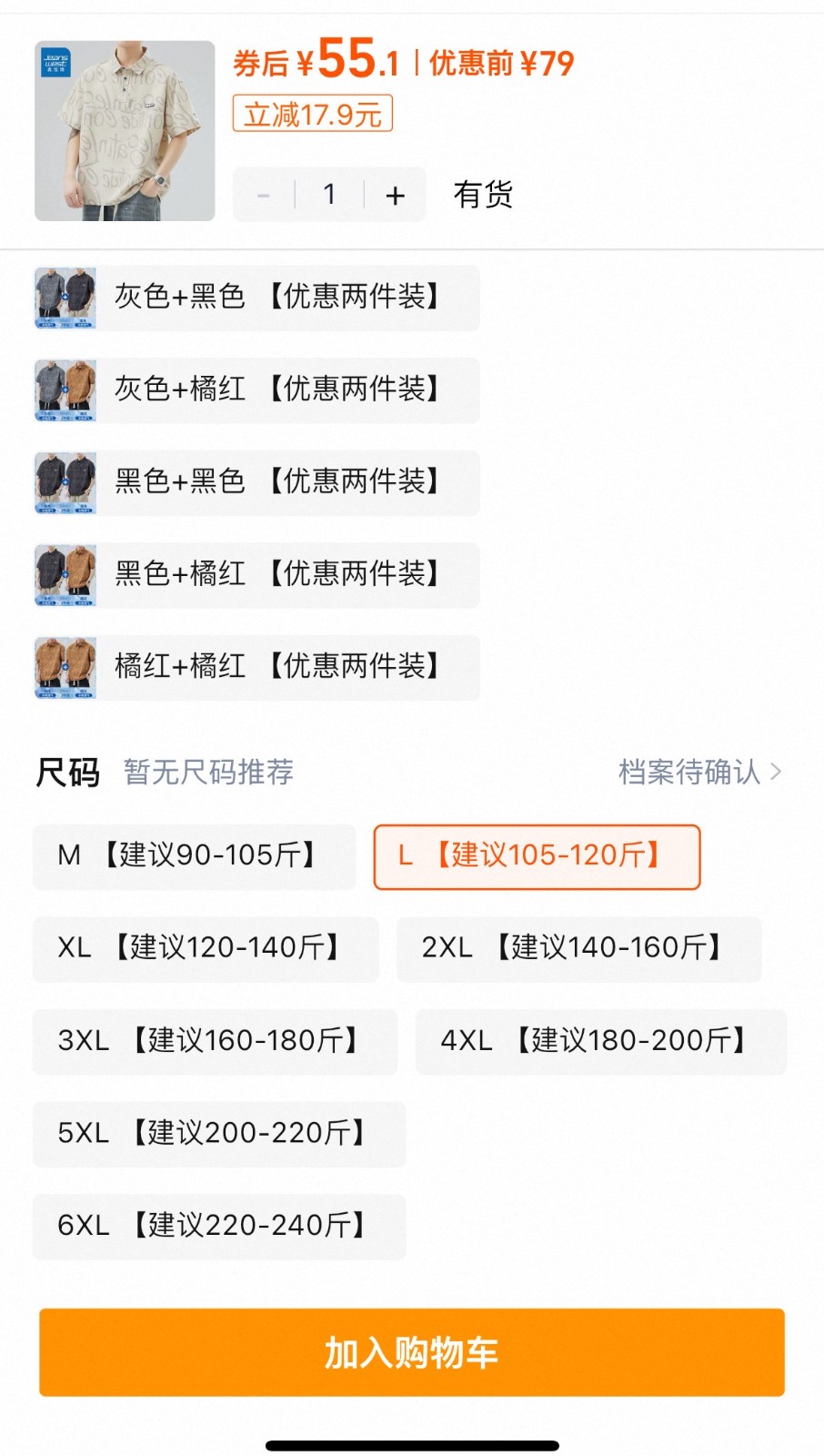Select 灰色+橘红 two-piece option

(256, 390)
